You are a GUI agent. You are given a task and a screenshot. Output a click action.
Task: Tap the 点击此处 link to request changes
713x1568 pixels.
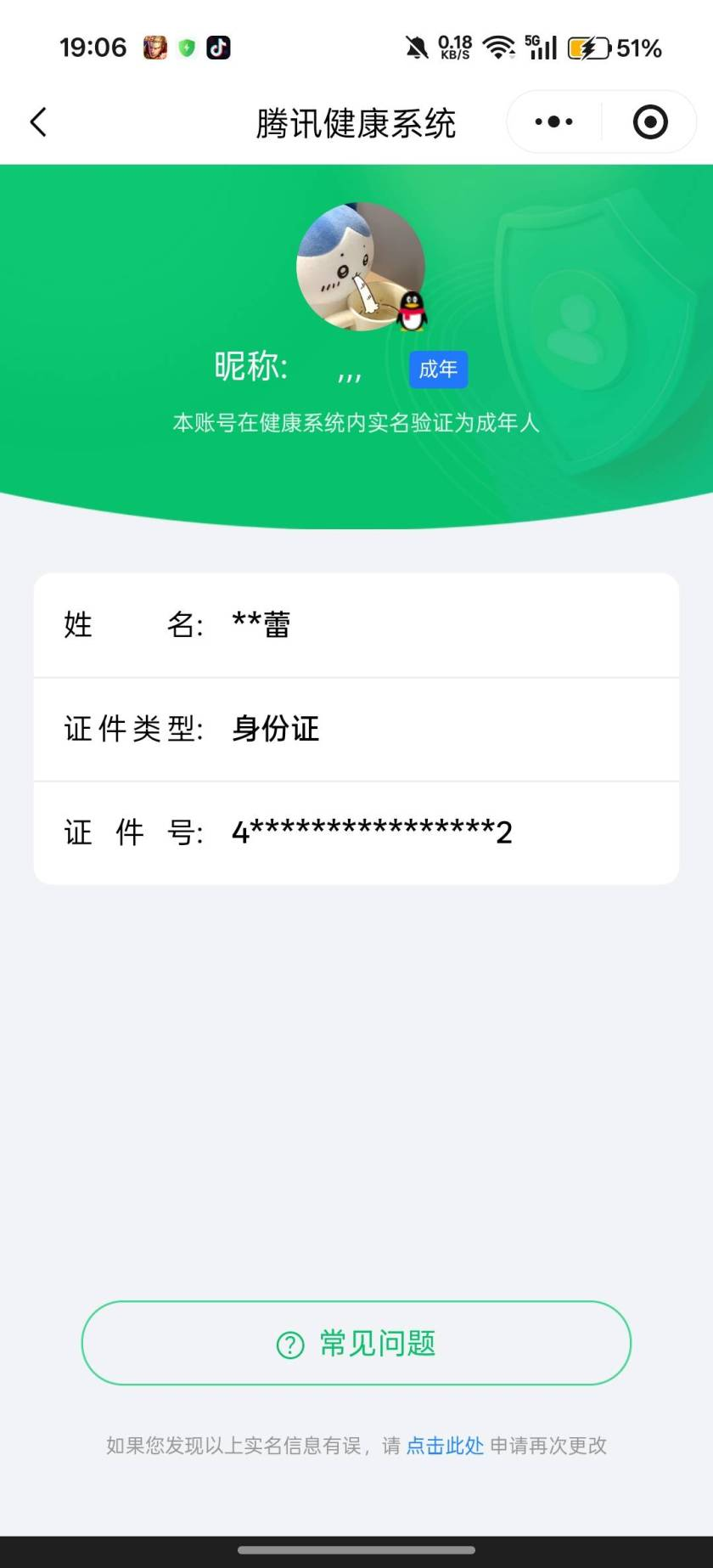click(x=445, y=1446)
